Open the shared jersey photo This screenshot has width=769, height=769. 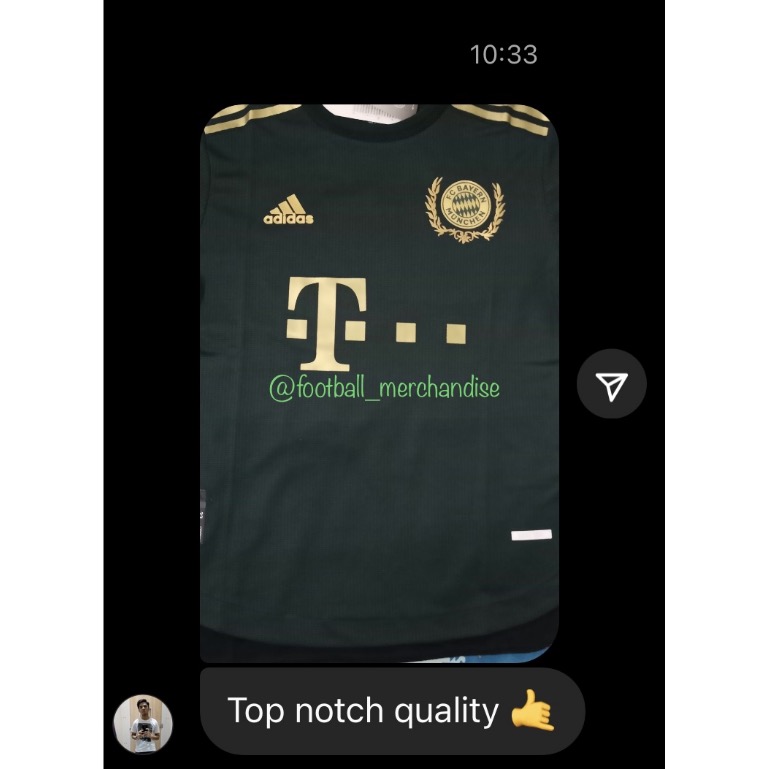[379, 383]
